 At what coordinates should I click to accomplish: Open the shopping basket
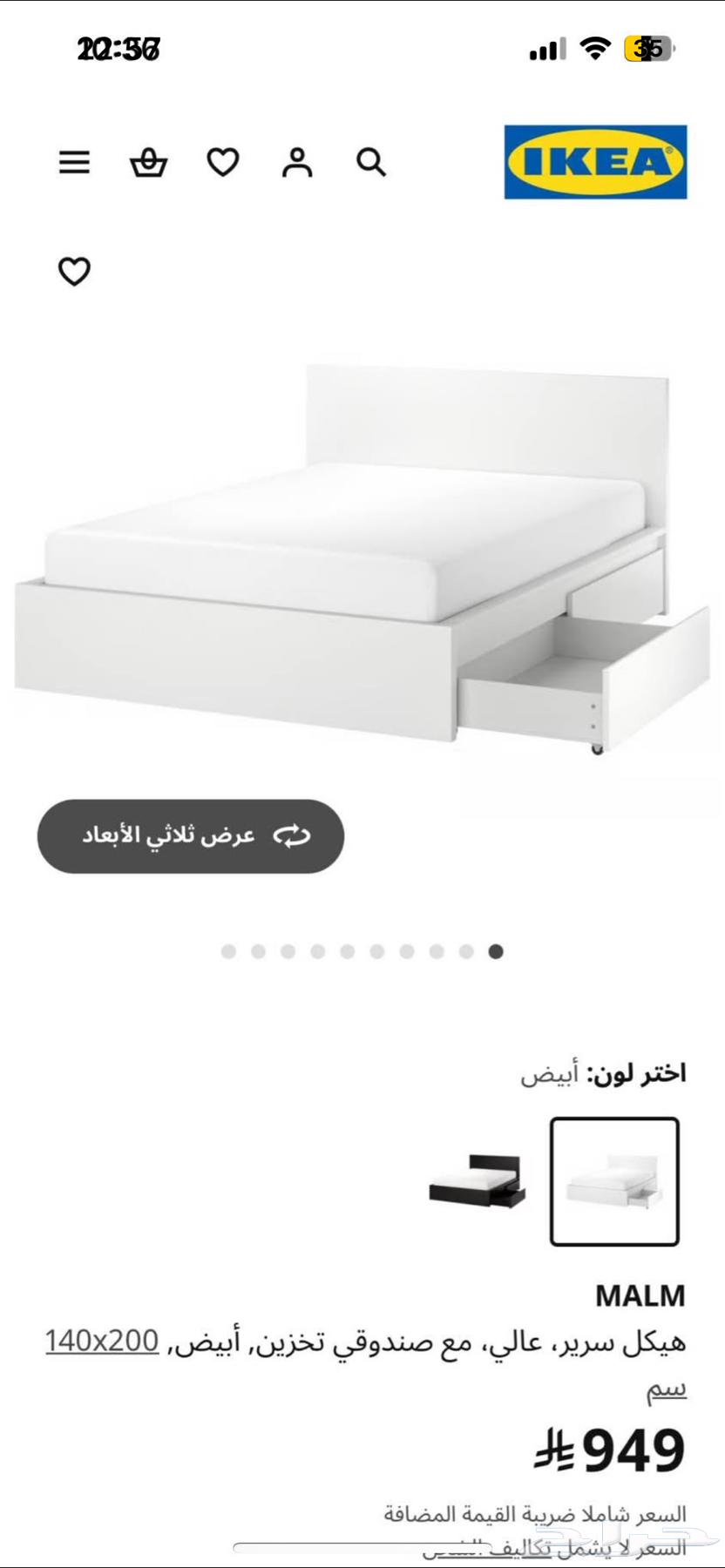(149, 162)
